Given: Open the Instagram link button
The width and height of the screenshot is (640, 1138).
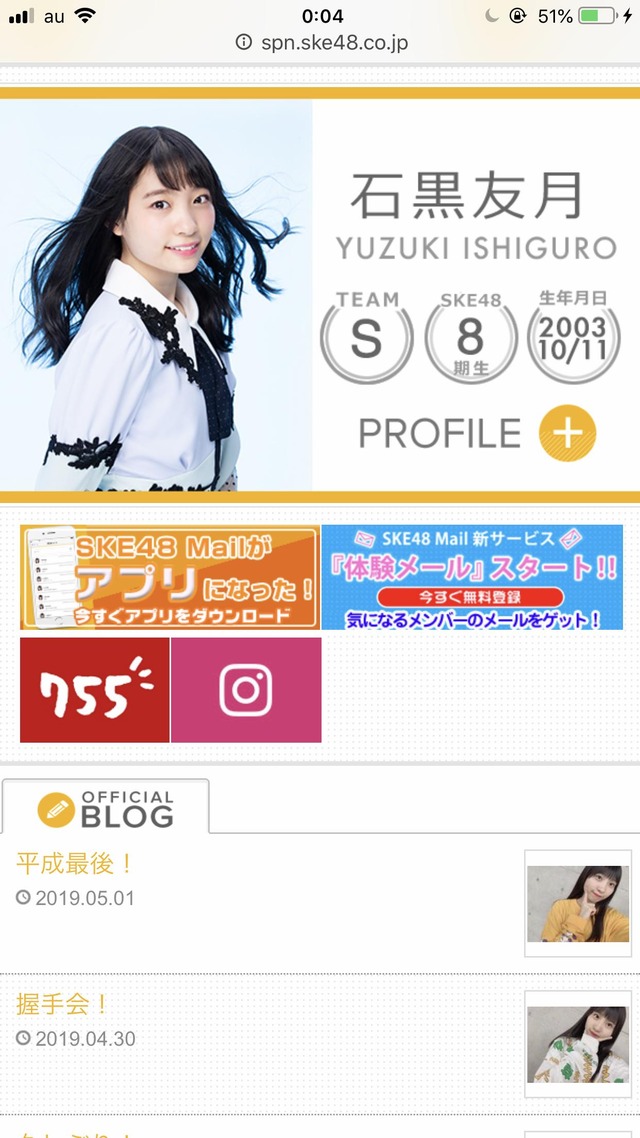Looking at the screenshot, I should coord(246,690).
